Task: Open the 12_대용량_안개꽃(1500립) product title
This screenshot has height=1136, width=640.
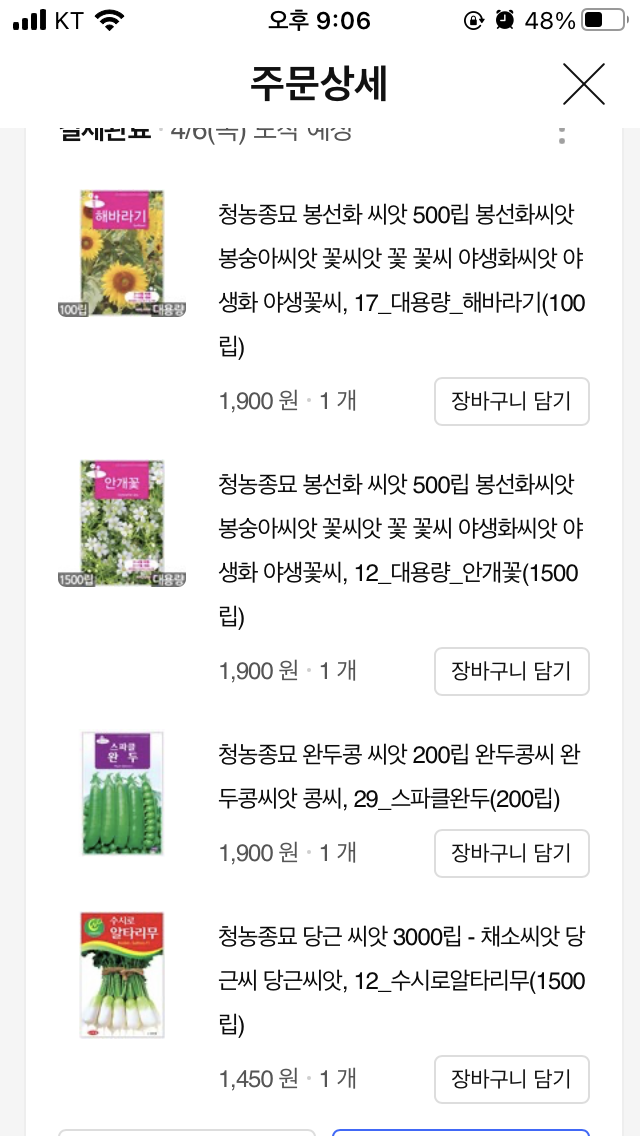Action: pos(400,551)
